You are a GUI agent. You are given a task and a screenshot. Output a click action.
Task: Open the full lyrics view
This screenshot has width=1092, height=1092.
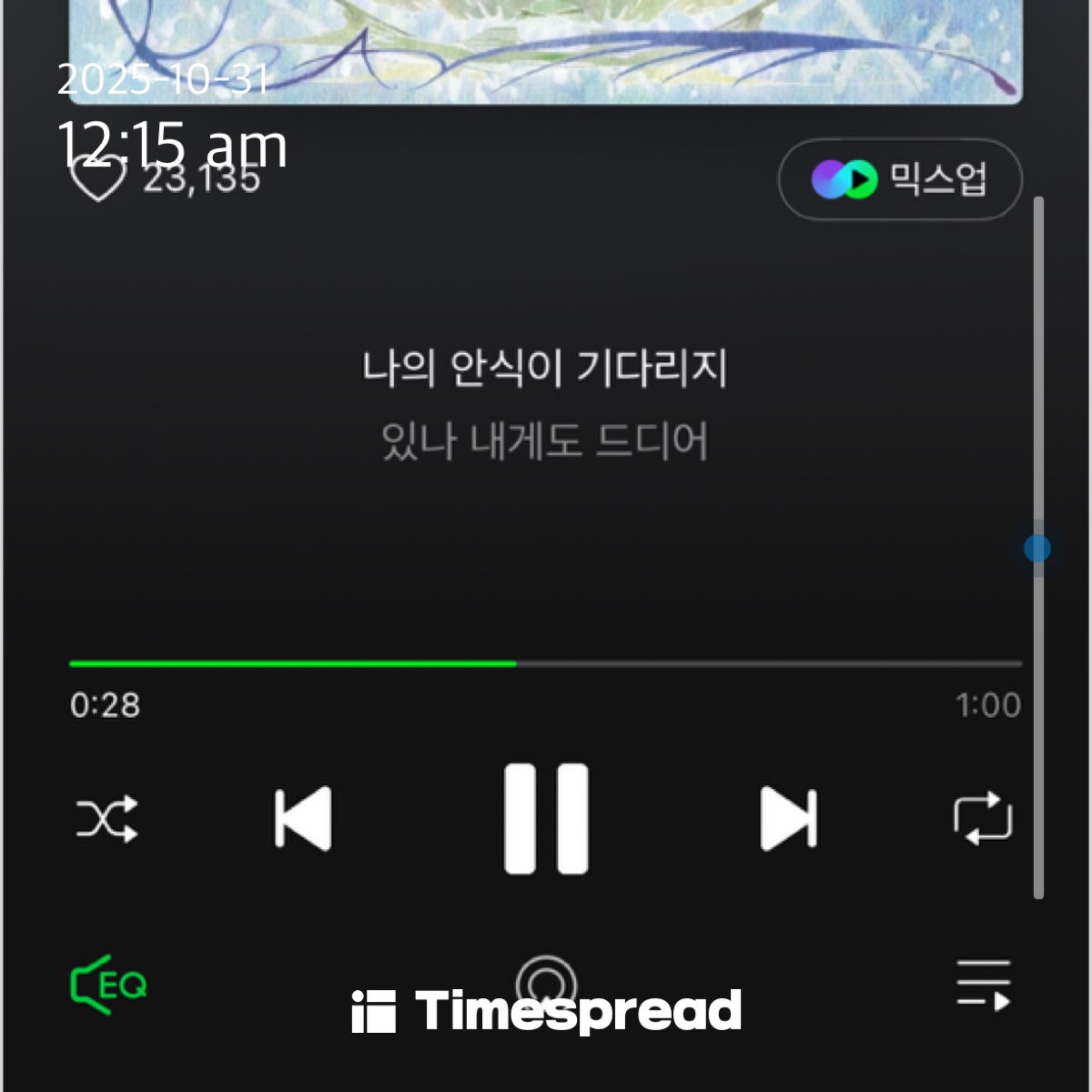[544, 405]
